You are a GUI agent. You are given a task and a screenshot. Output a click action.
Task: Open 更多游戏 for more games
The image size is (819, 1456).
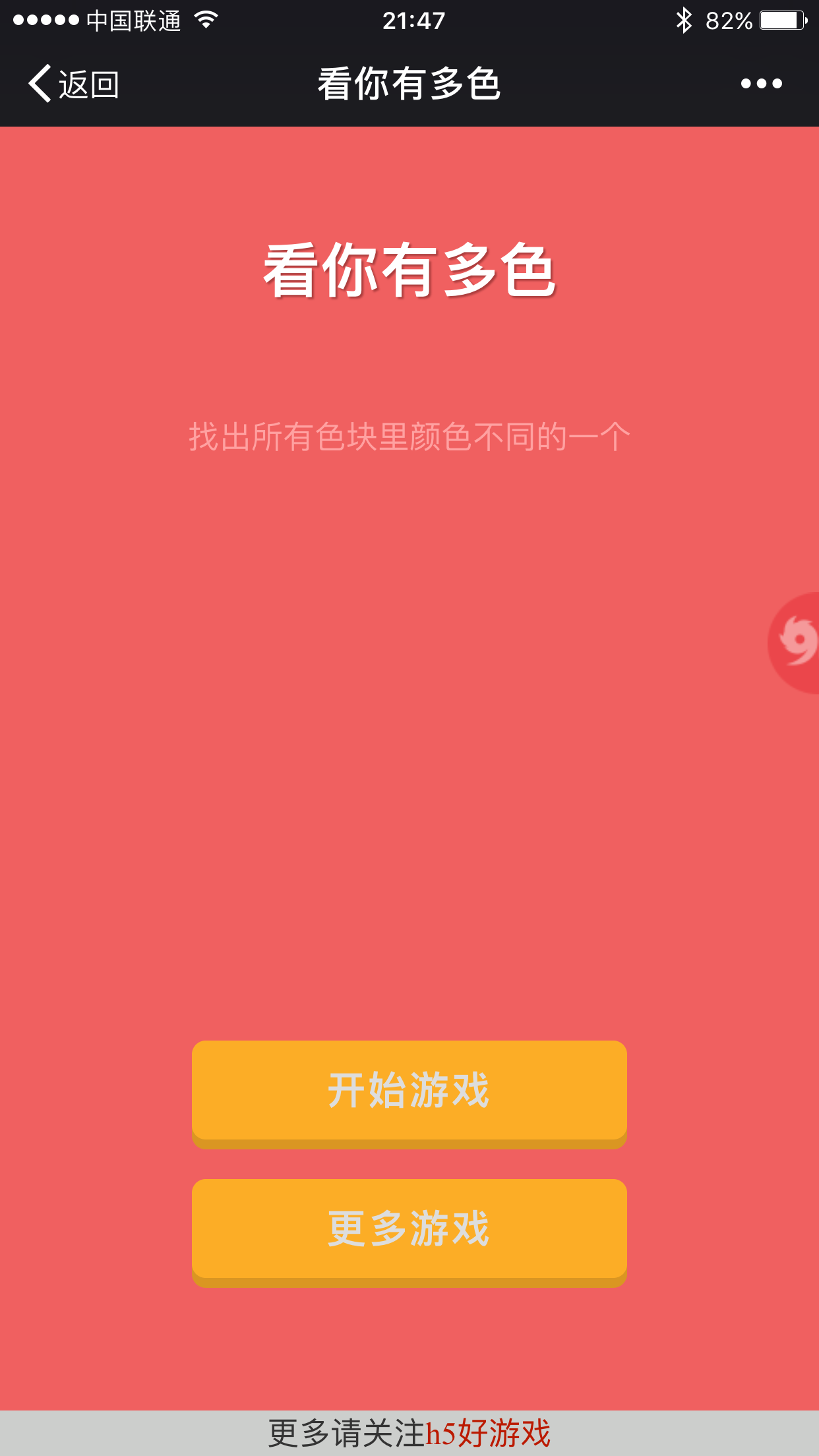click(409, 1229)
